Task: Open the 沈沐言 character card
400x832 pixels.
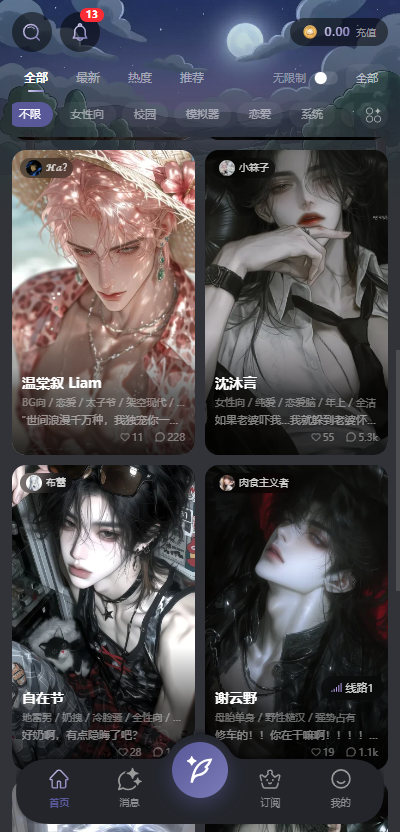Action: [x=297, y=302]
